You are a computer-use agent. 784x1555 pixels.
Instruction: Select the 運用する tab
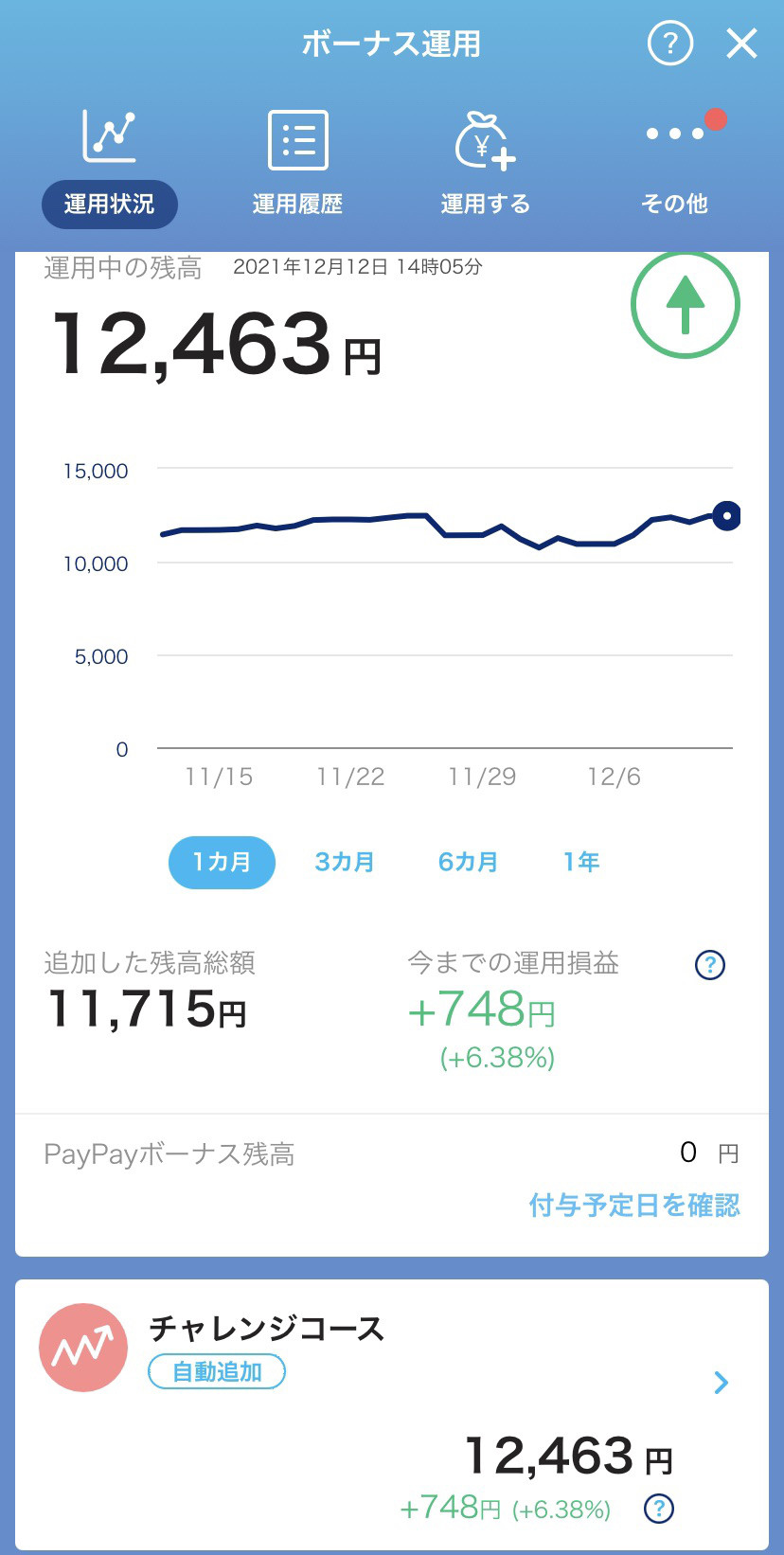486,168
